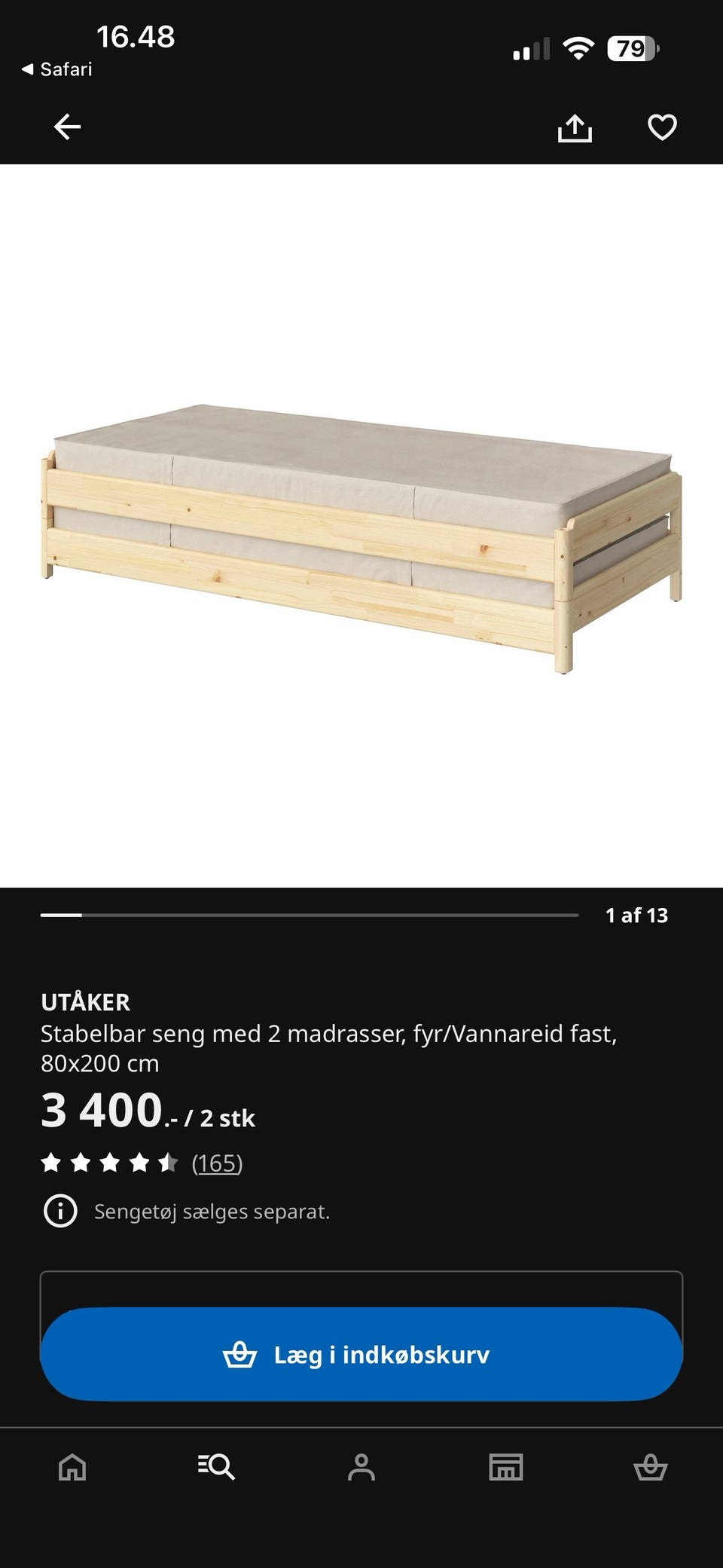Image resolution: width=723 pixels, height=1568 pixels.
Task: Go to the profile tab
Action: point(361,1467)
